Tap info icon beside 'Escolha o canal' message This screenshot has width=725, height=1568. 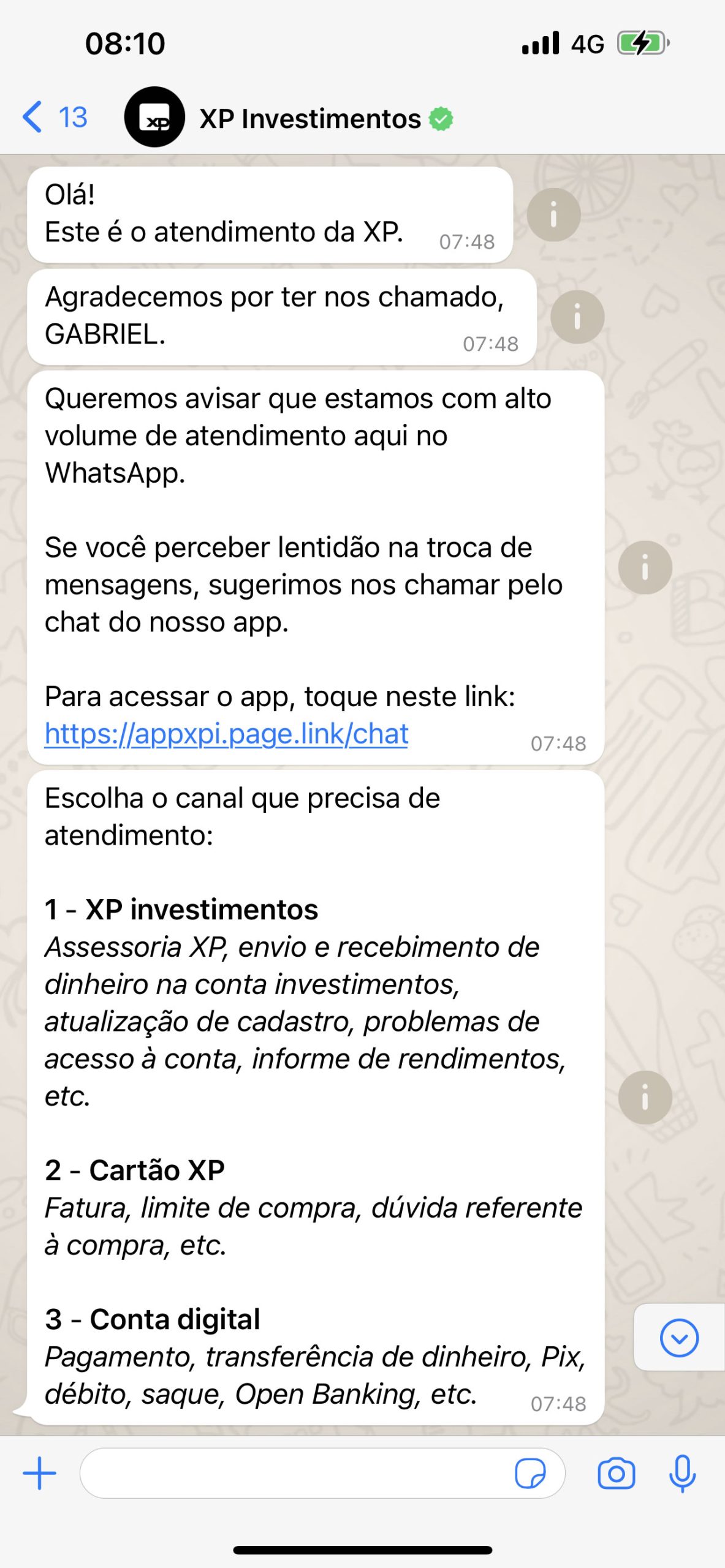point(644,1098)
